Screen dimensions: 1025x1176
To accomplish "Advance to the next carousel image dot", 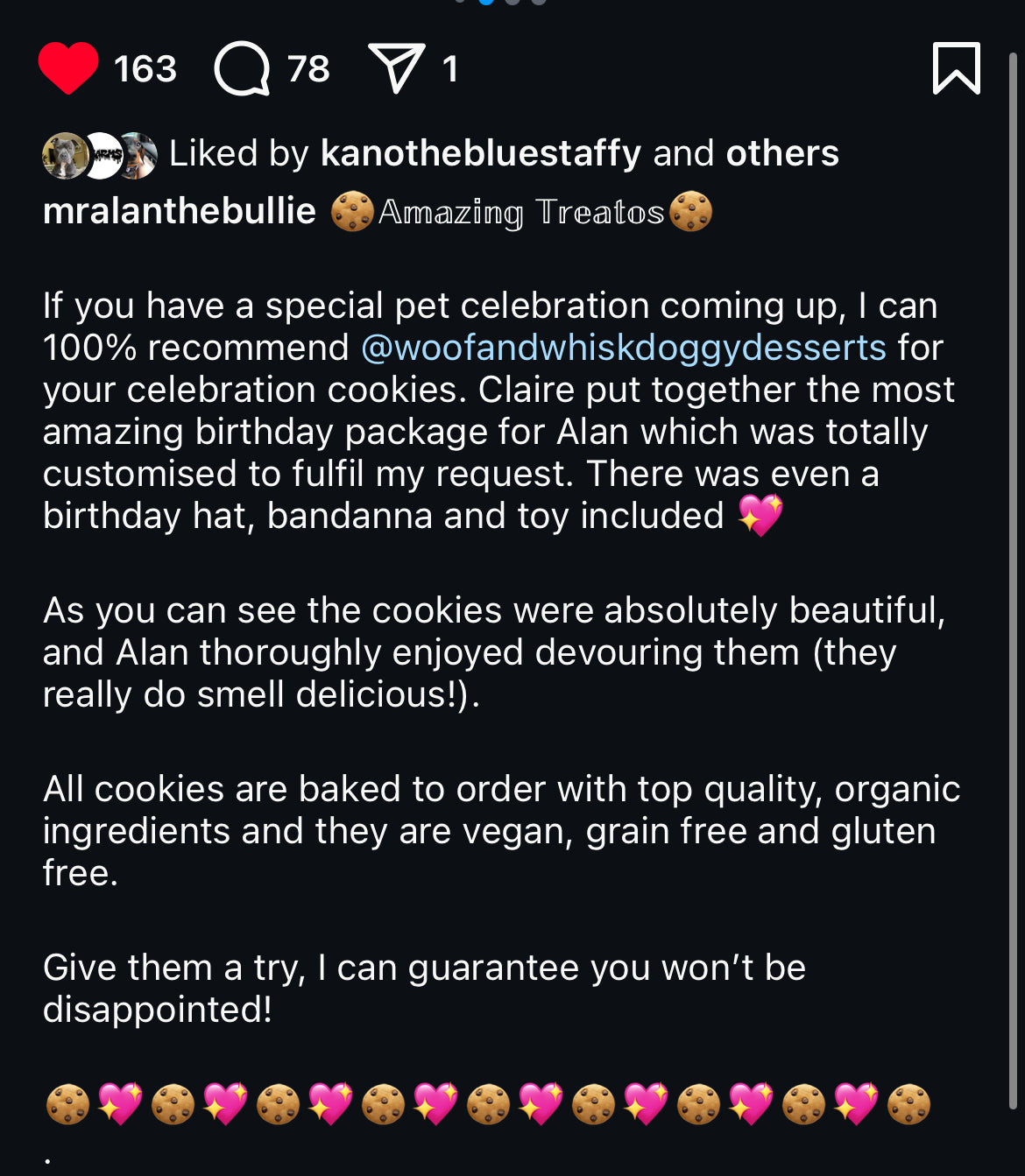I will [511, 4].
